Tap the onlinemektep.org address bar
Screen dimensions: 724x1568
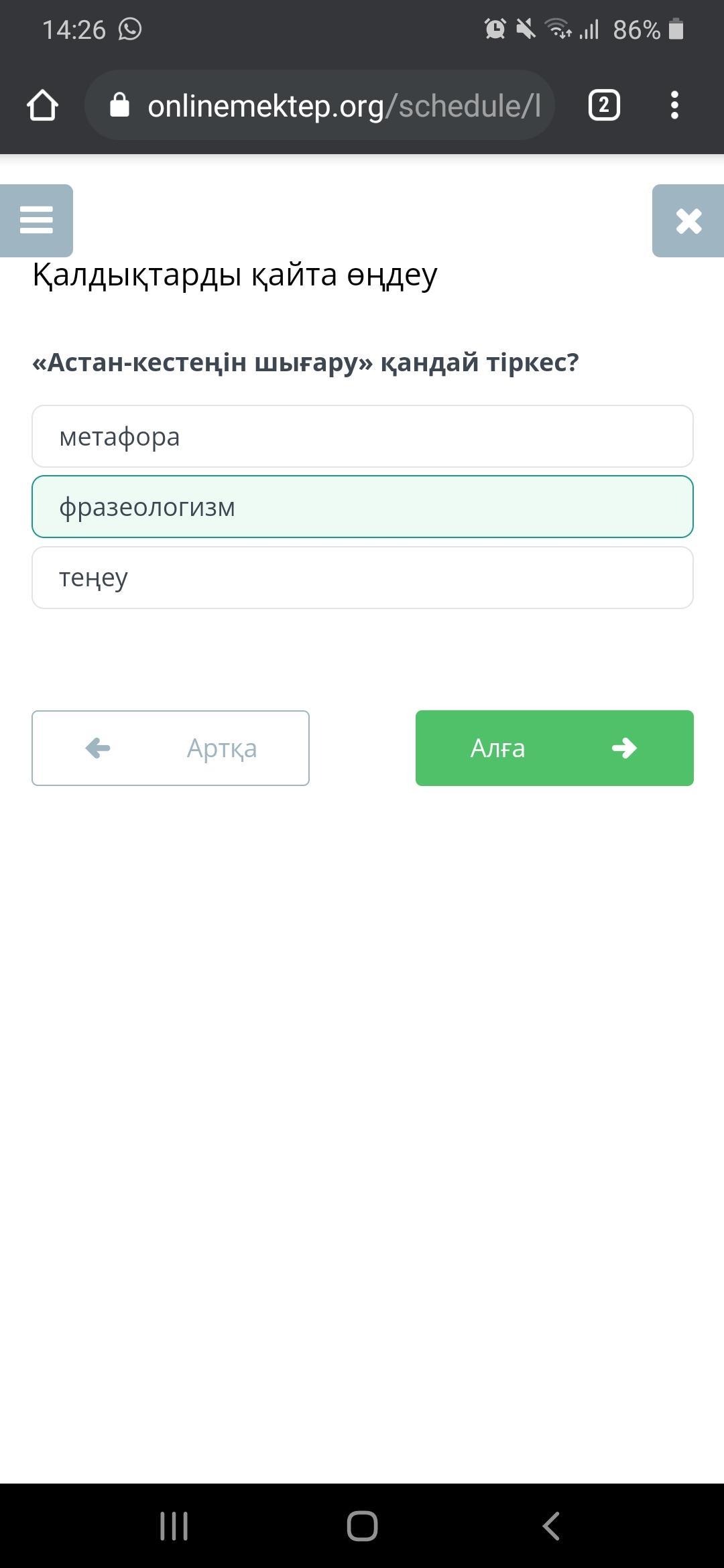[x=320, y=105]
